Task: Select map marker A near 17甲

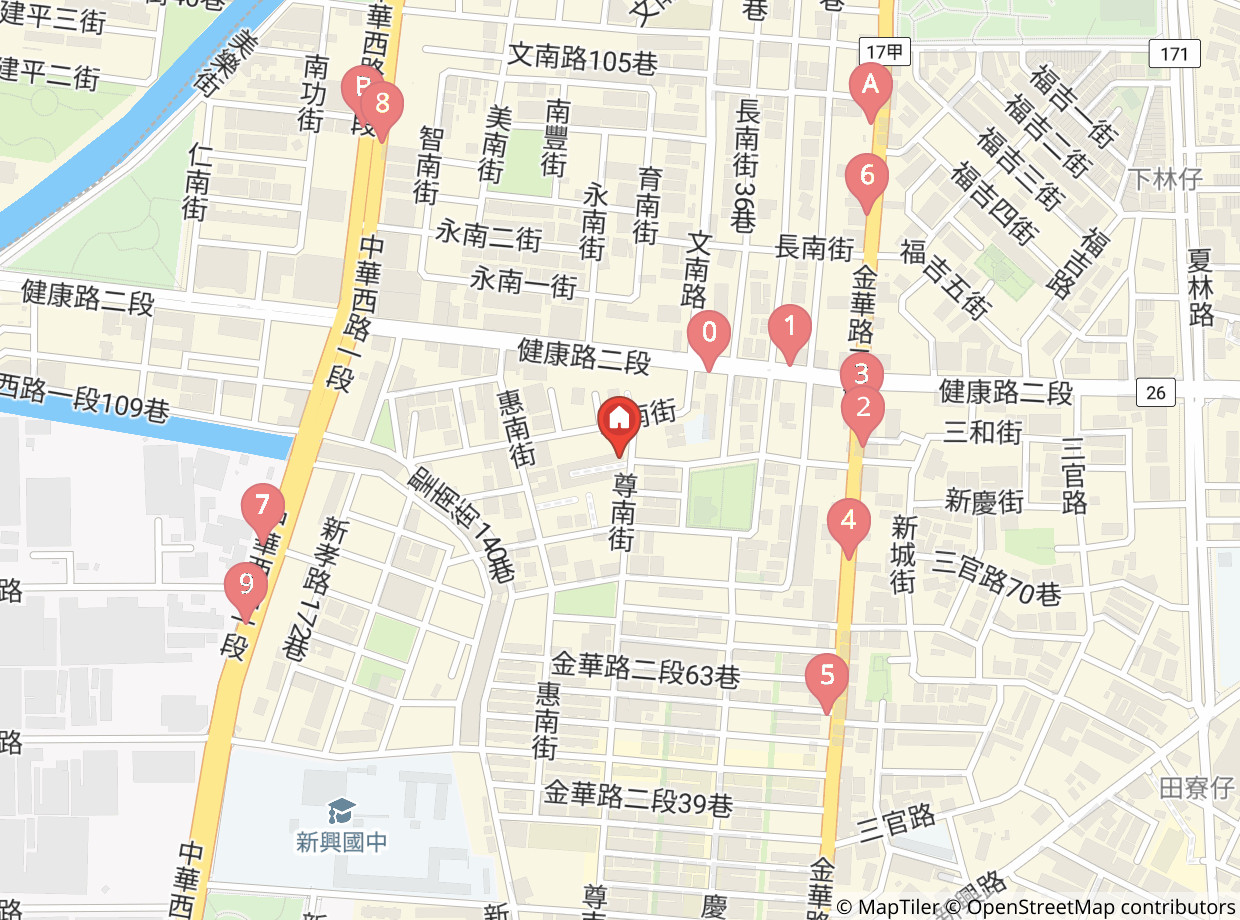Action: pos(870,86)
